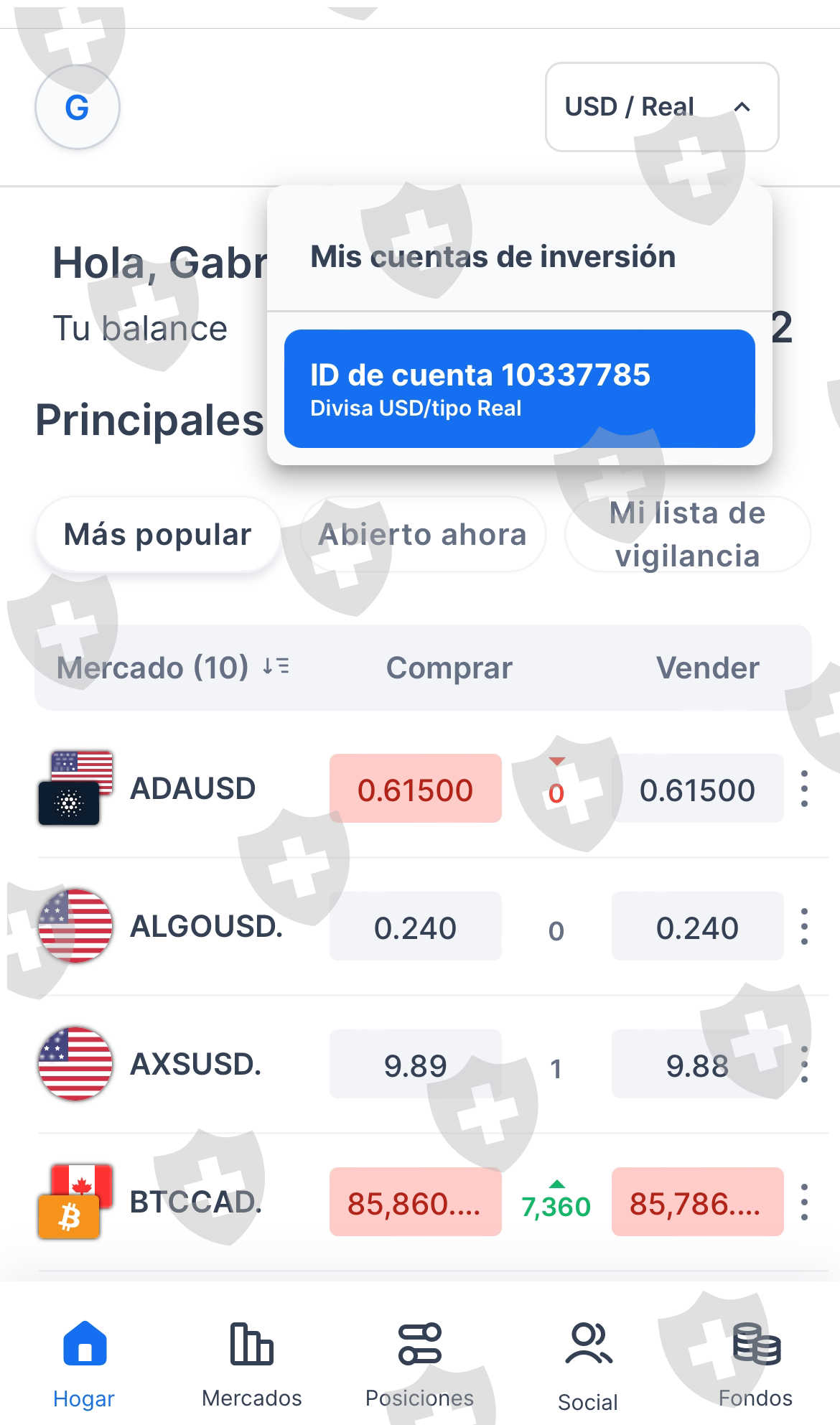Open more options for ADAUSD
This screenshot has width=840, height=1425.
[x=804, y=789]
